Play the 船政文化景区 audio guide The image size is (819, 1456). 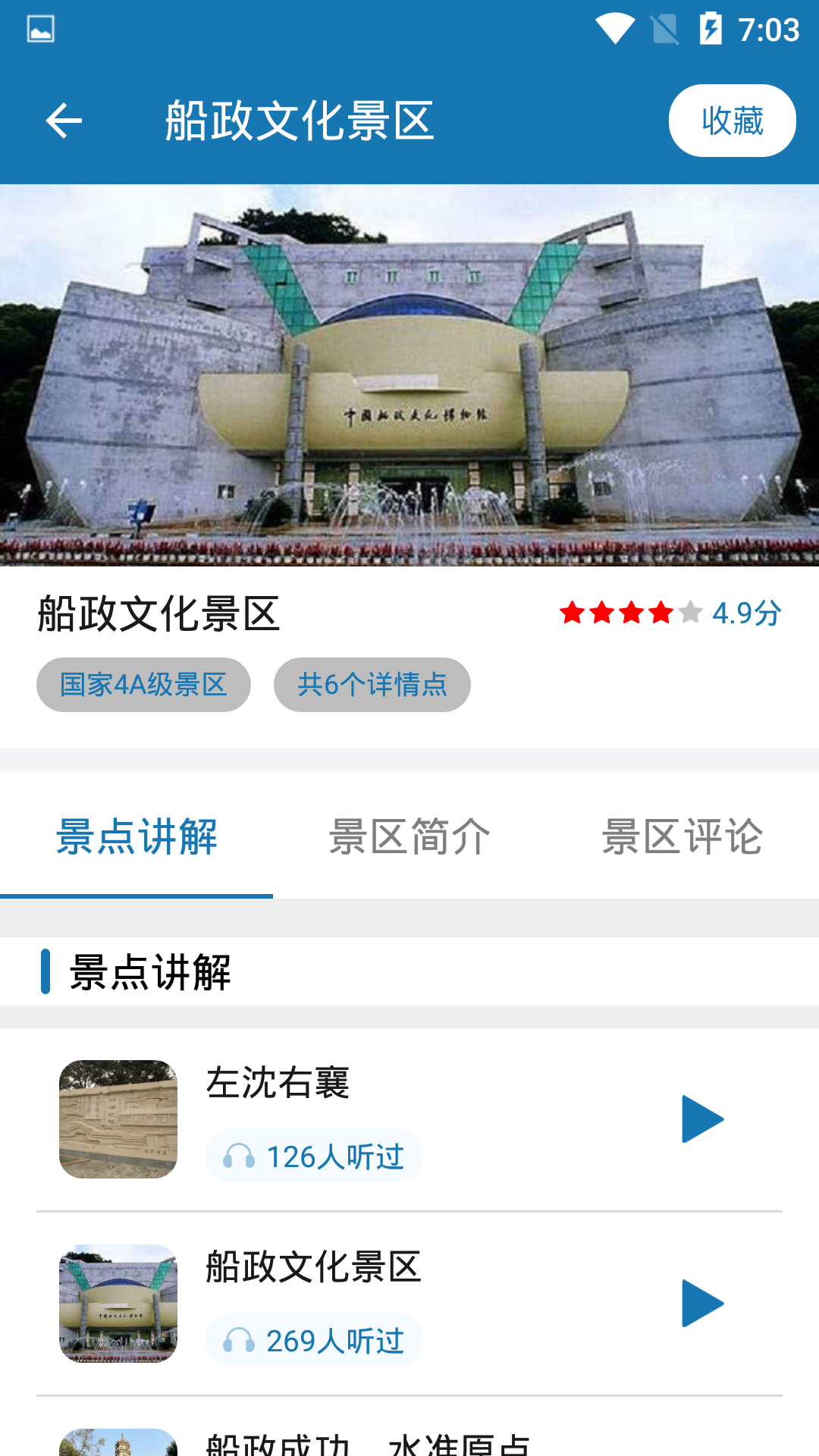(702, 1304)
